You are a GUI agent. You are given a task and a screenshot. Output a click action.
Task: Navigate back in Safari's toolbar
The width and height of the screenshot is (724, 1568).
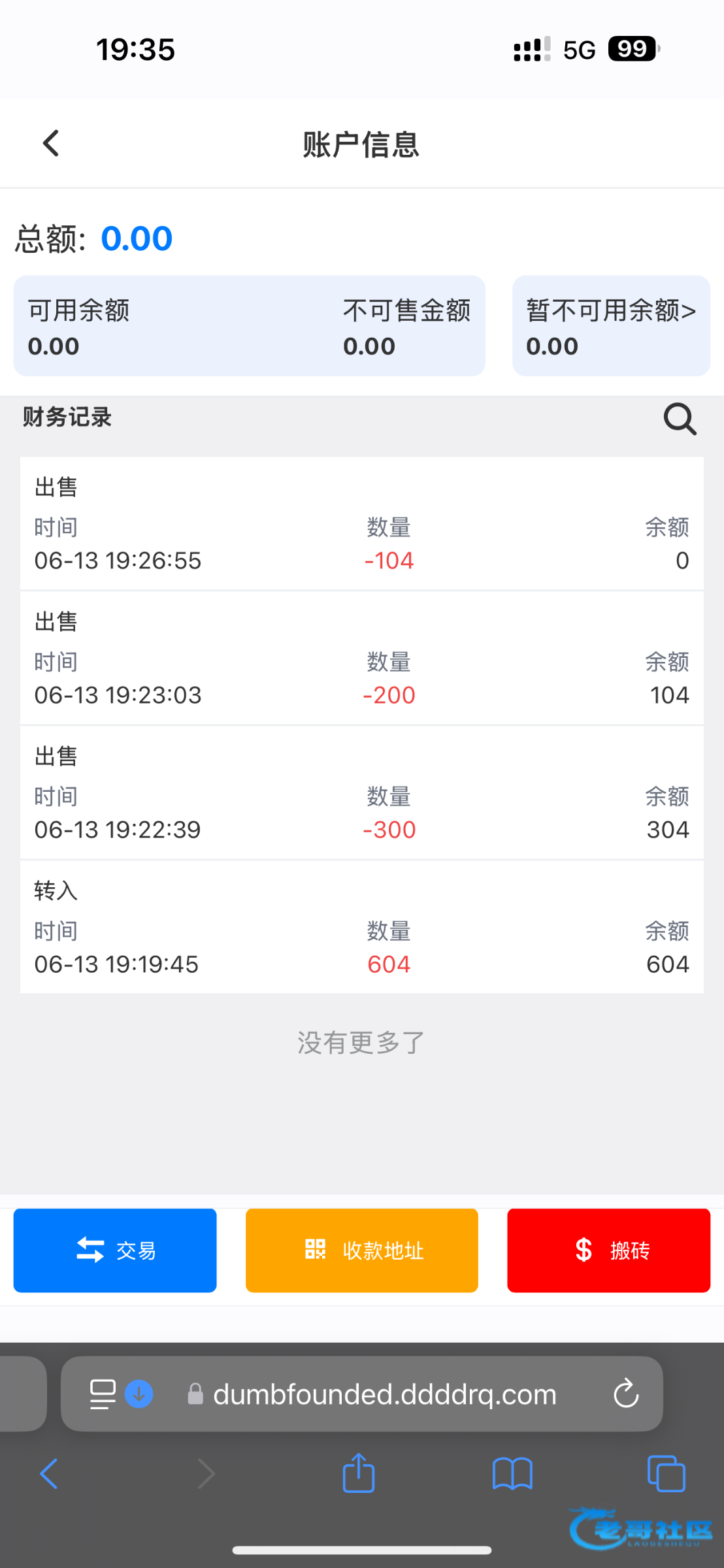[49, 1474]
